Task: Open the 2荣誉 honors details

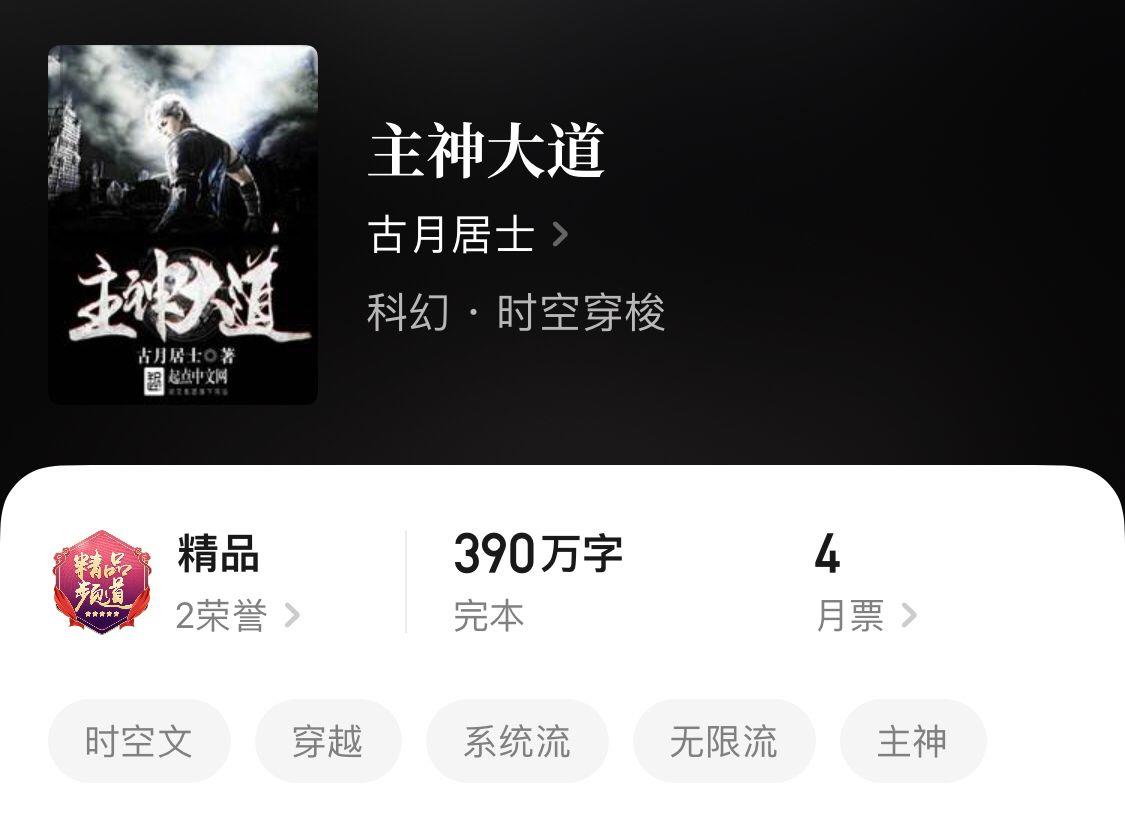Action: (x=237, y=615)
